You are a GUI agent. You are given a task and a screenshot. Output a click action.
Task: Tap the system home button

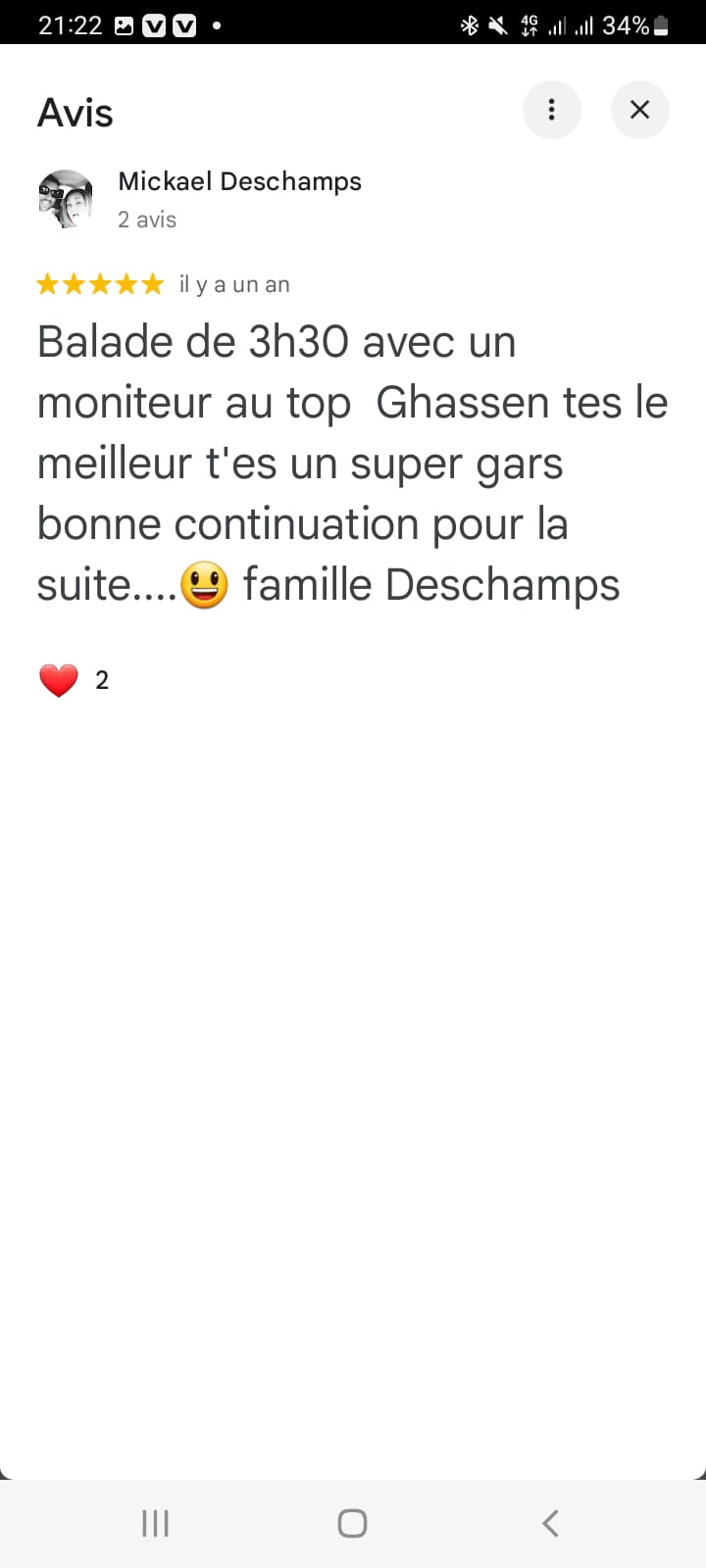tap(352, 1523)
